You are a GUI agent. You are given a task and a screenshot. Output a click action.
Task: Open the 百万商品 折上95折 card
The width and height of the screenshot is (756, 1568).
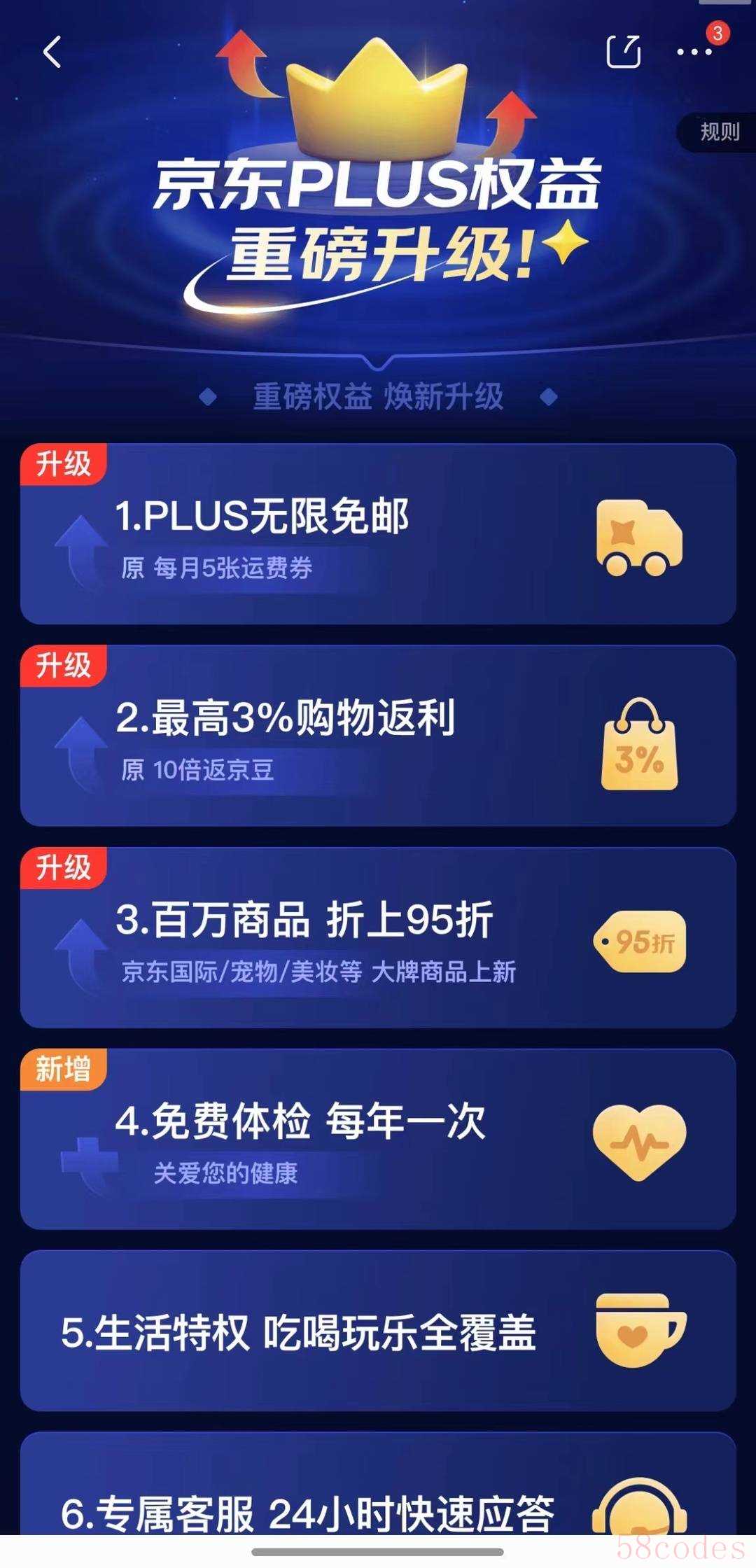click(x=378, y=937)
